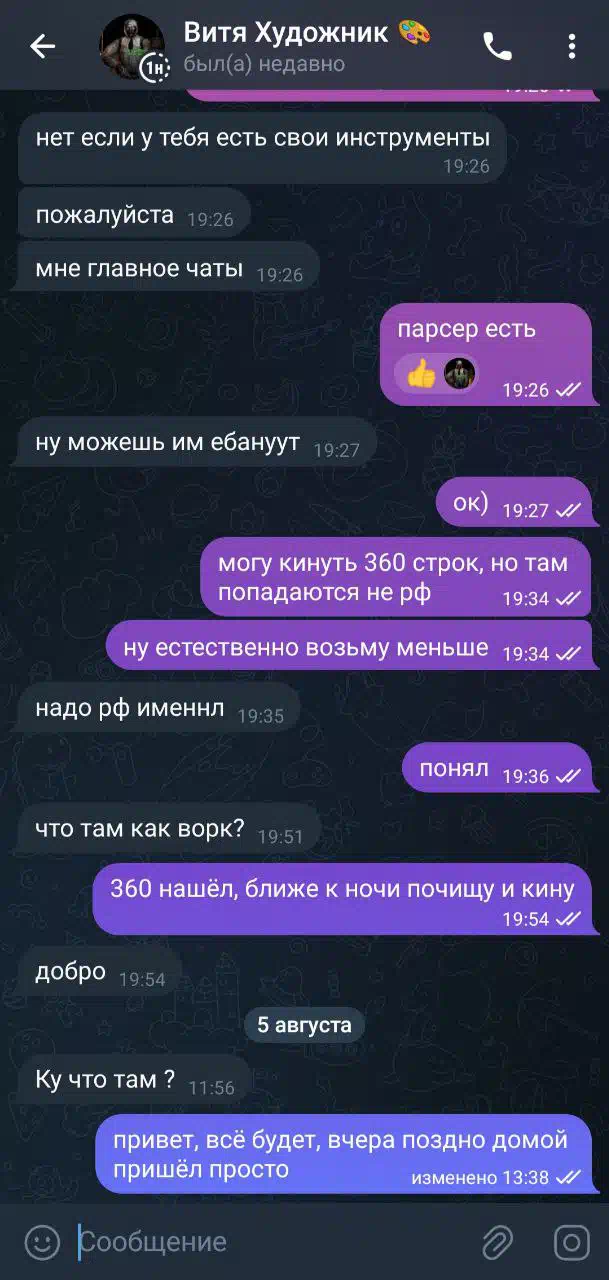Focus the Сообщение text field
Image resolution: width=609 pixels, height=1280 pixels.
(x=270, y=1242)
